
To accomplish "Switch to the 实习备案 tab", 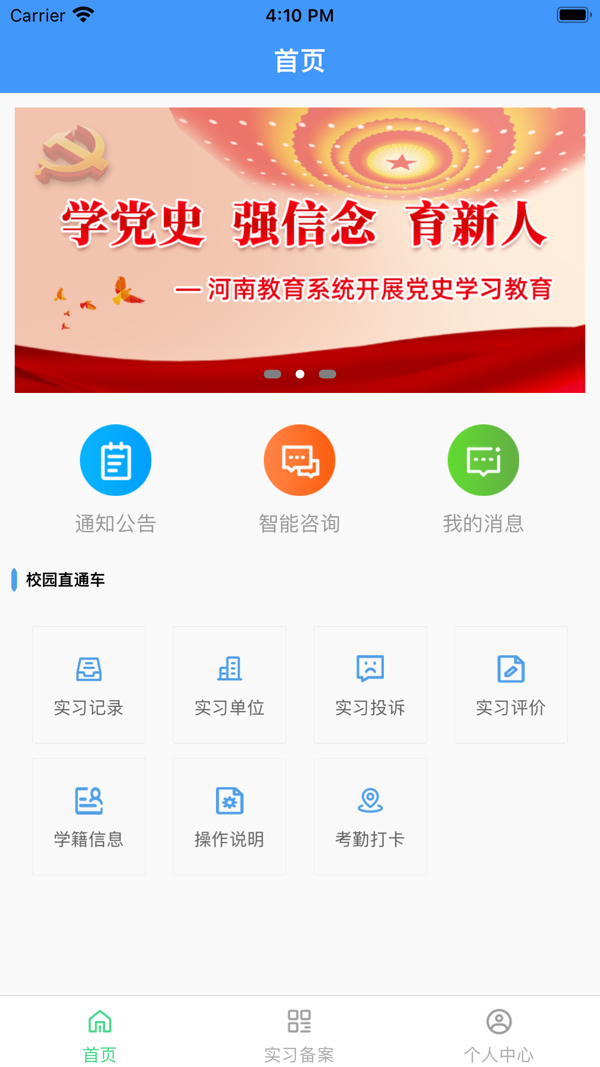I will 299,1034.
